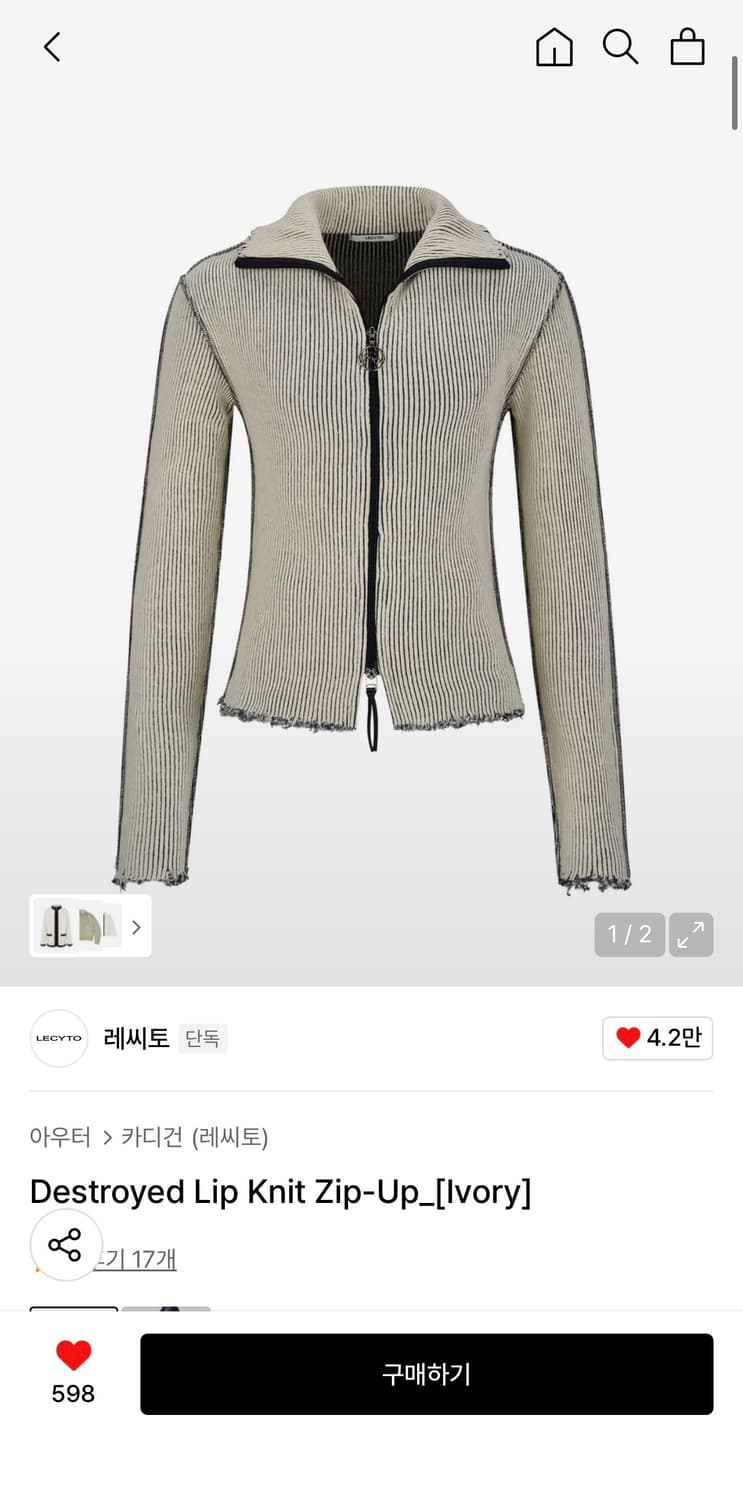Open the 17개 reviews link
This screenshot has height=1500, width=743.
(x=155, y=1258)
